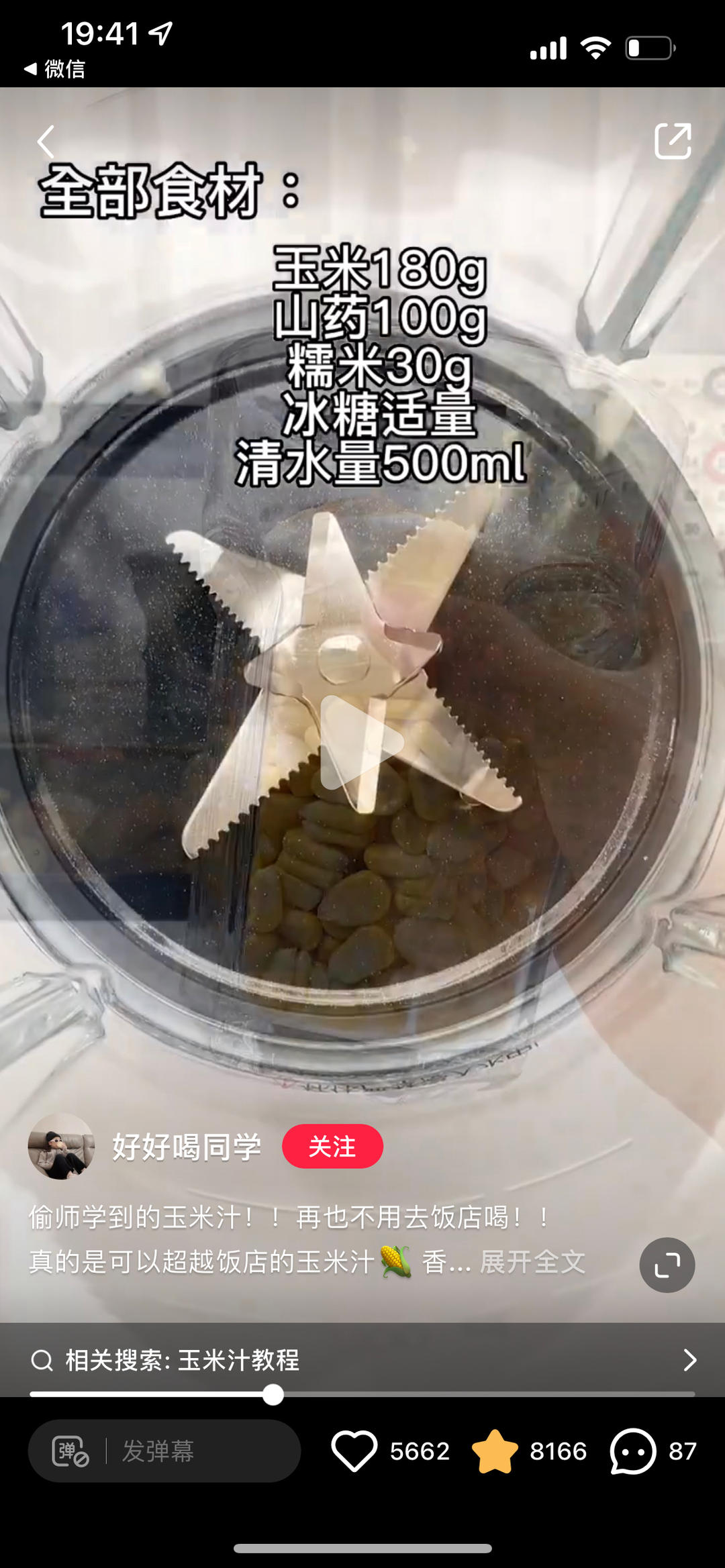
Task: Play the paused video
Action: tap(362, 742)
